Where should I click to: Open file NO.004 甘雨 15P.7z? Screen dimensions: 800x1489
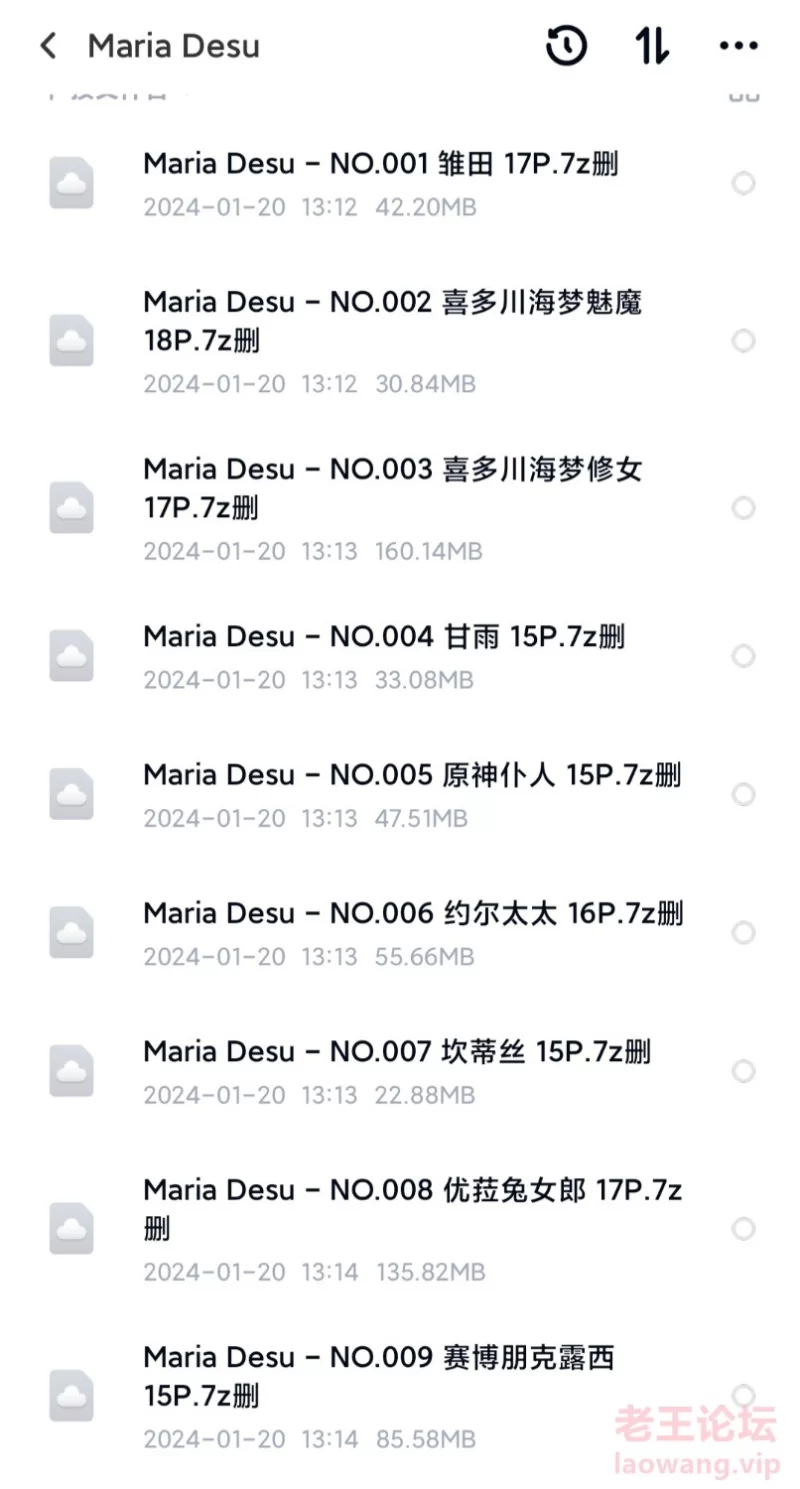click(x=400, y=656)
